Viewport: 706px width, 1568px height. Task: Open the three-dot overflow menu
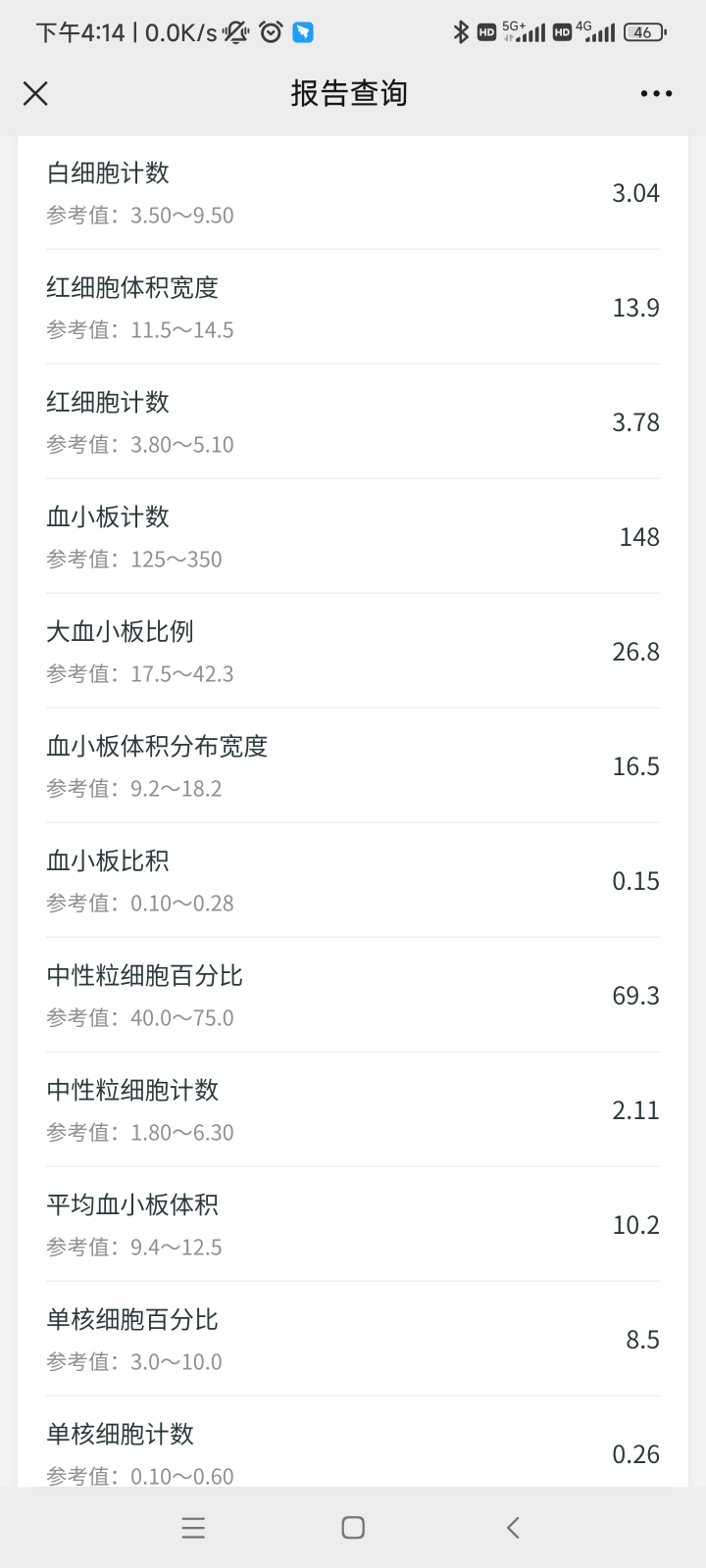pyautogui.click(x=656, y=94)
